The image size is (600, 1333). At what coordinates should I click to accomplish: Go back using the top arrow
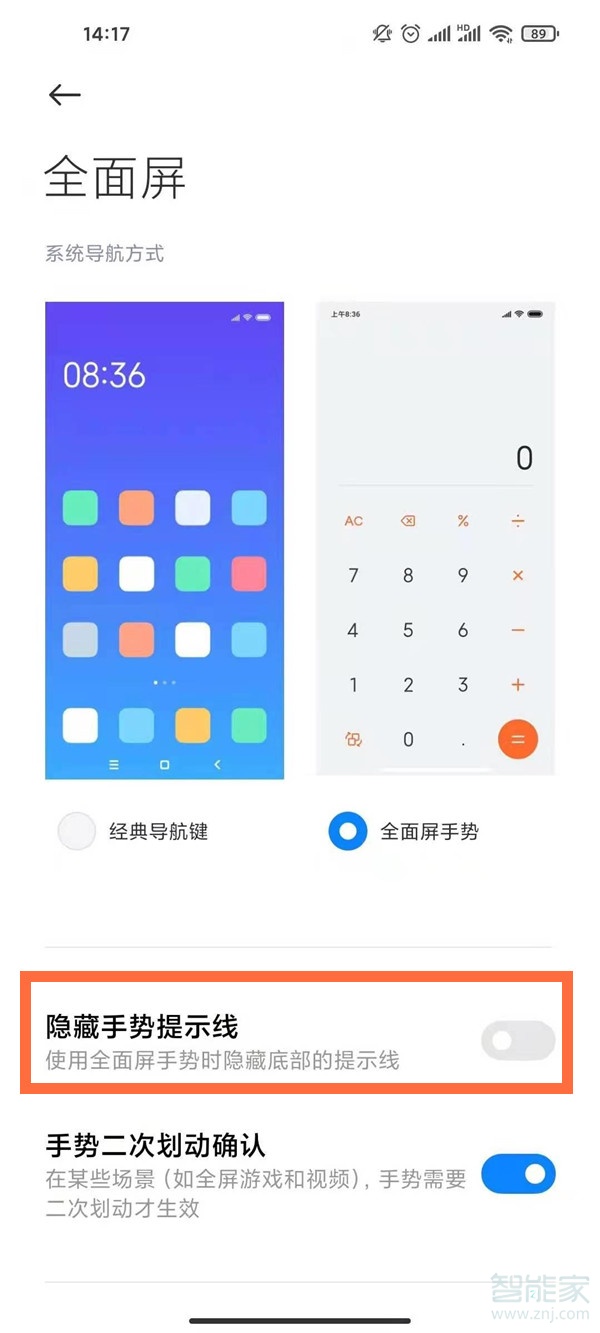click(x=64, y=94)
